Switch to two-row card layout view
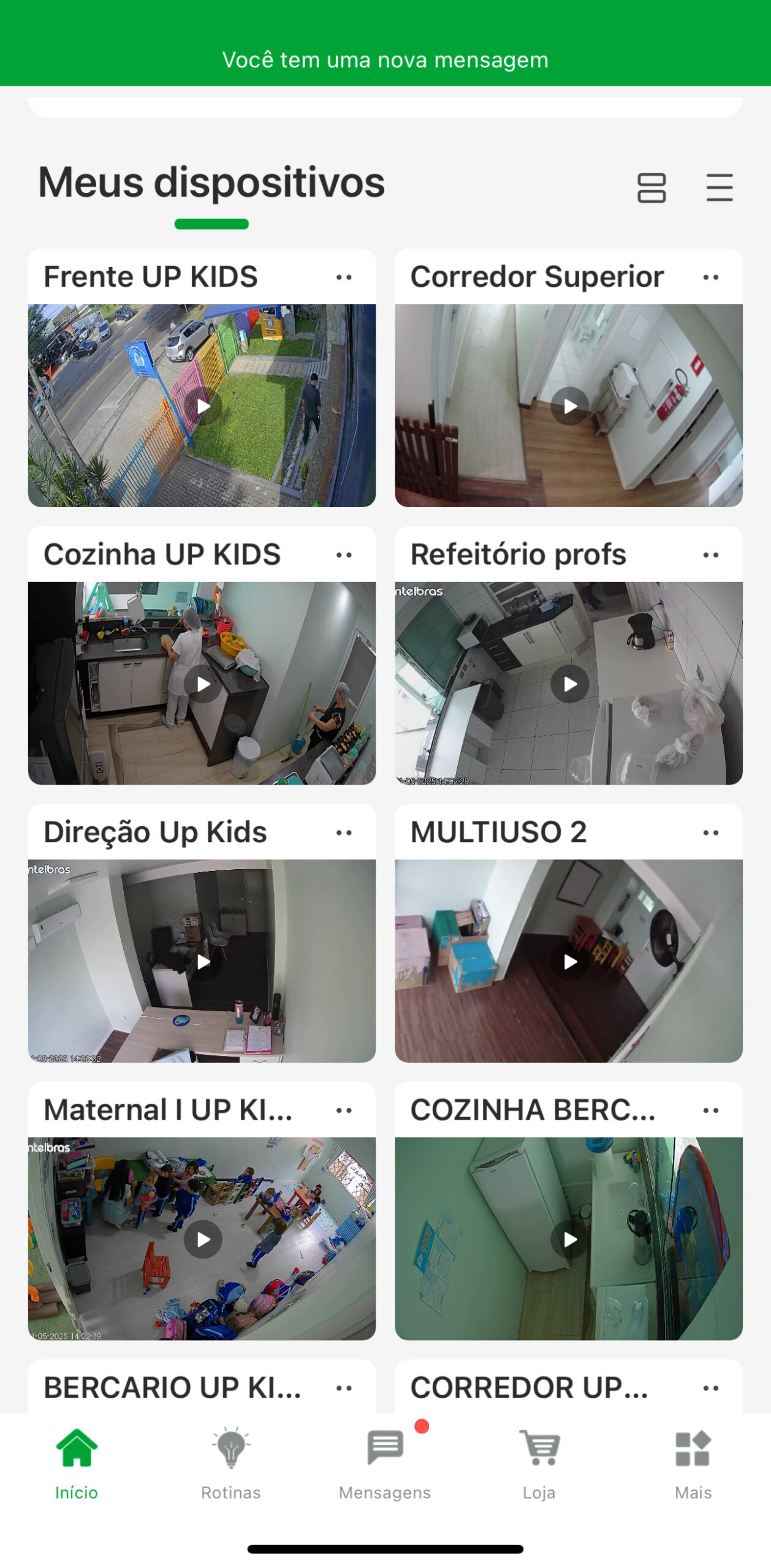This screenshot has width=771, height=1568. click(x=651, y=187)
